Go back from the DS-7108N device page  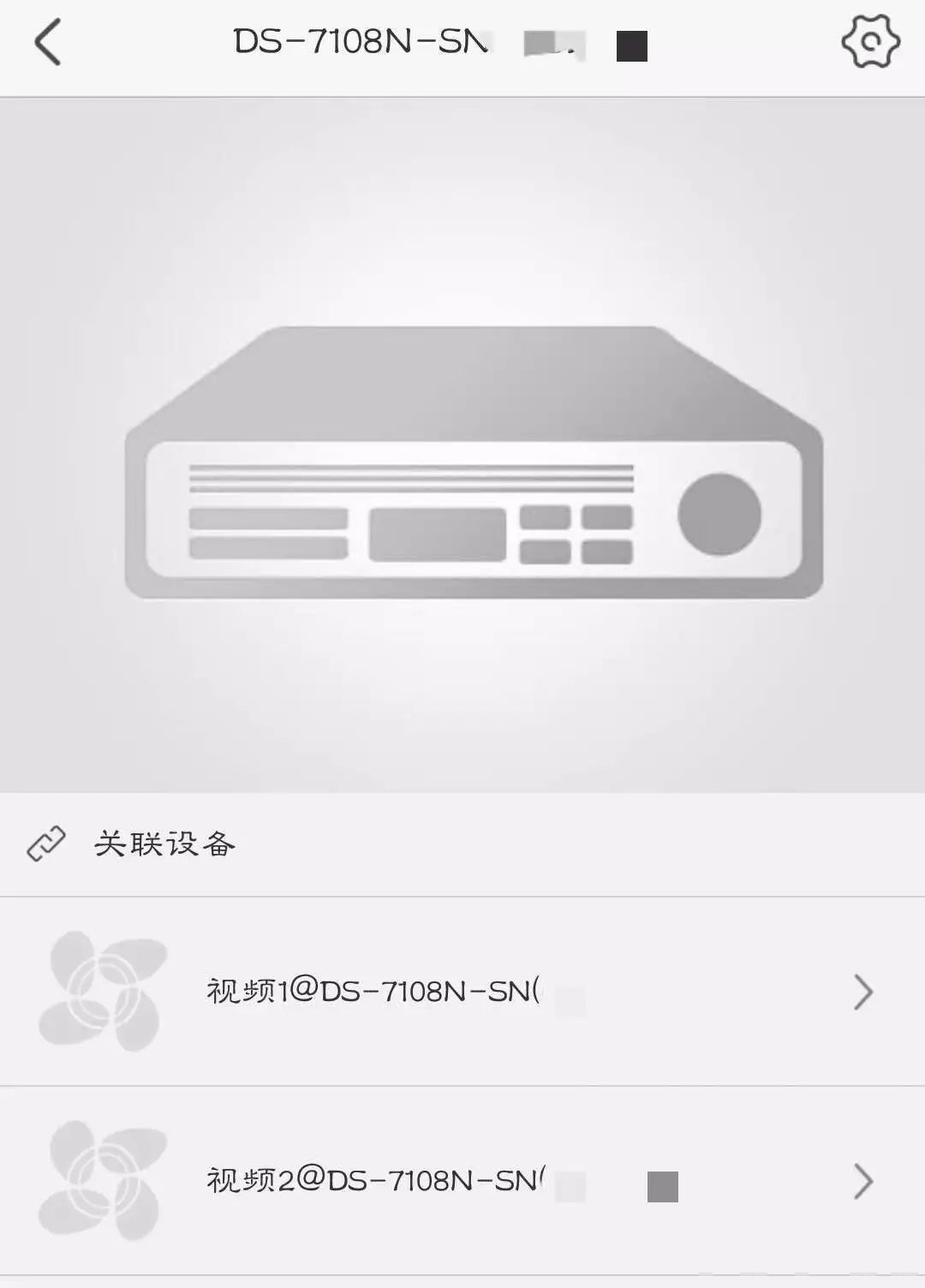pos(48,43)
